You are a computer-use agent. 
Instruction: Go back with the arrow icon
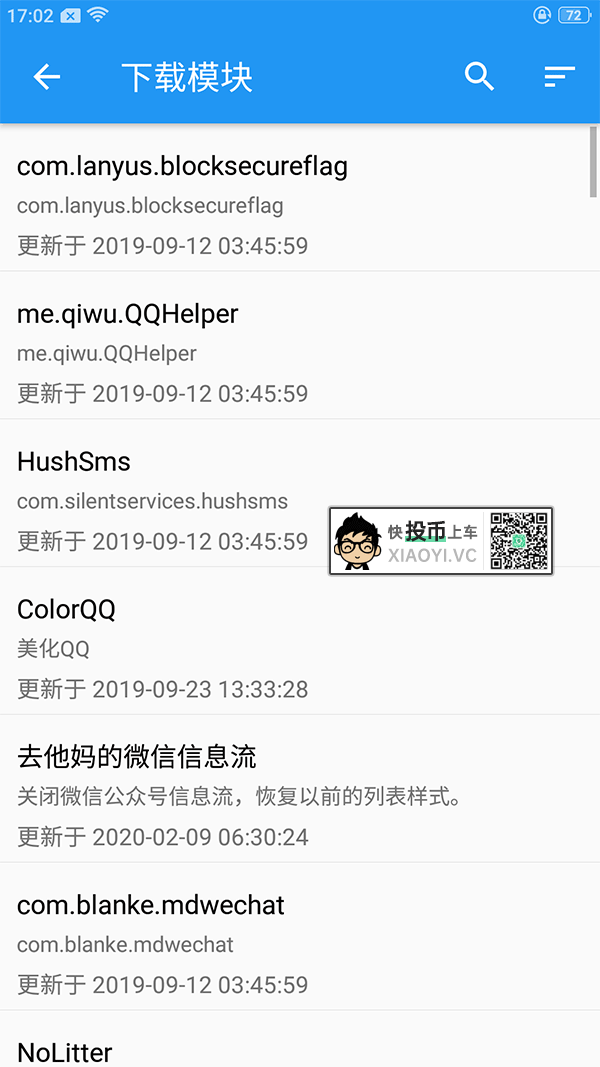click(47, 77)
